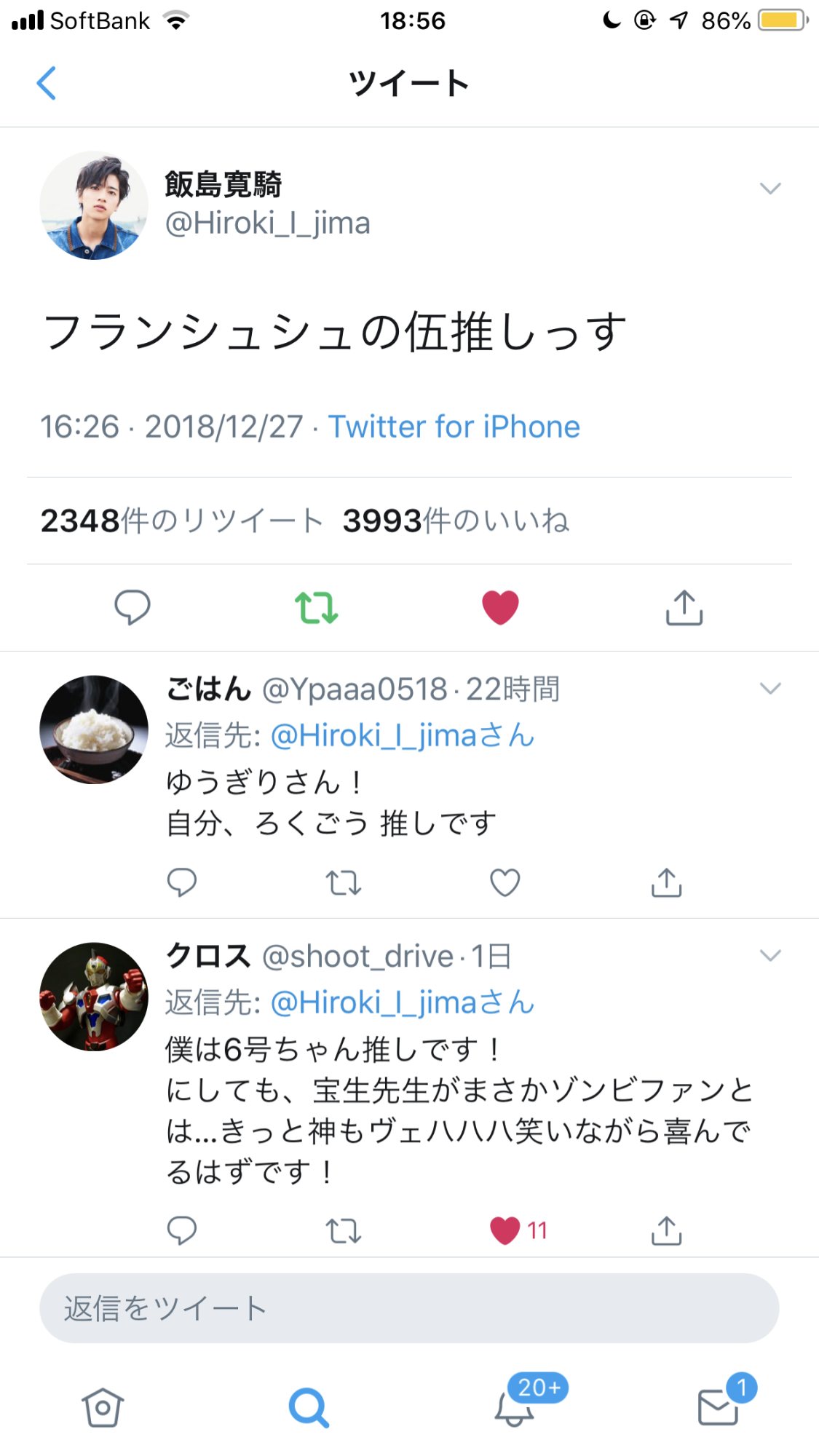
Task: Open the Twitter for iPhone link
Action: [454, 427]
